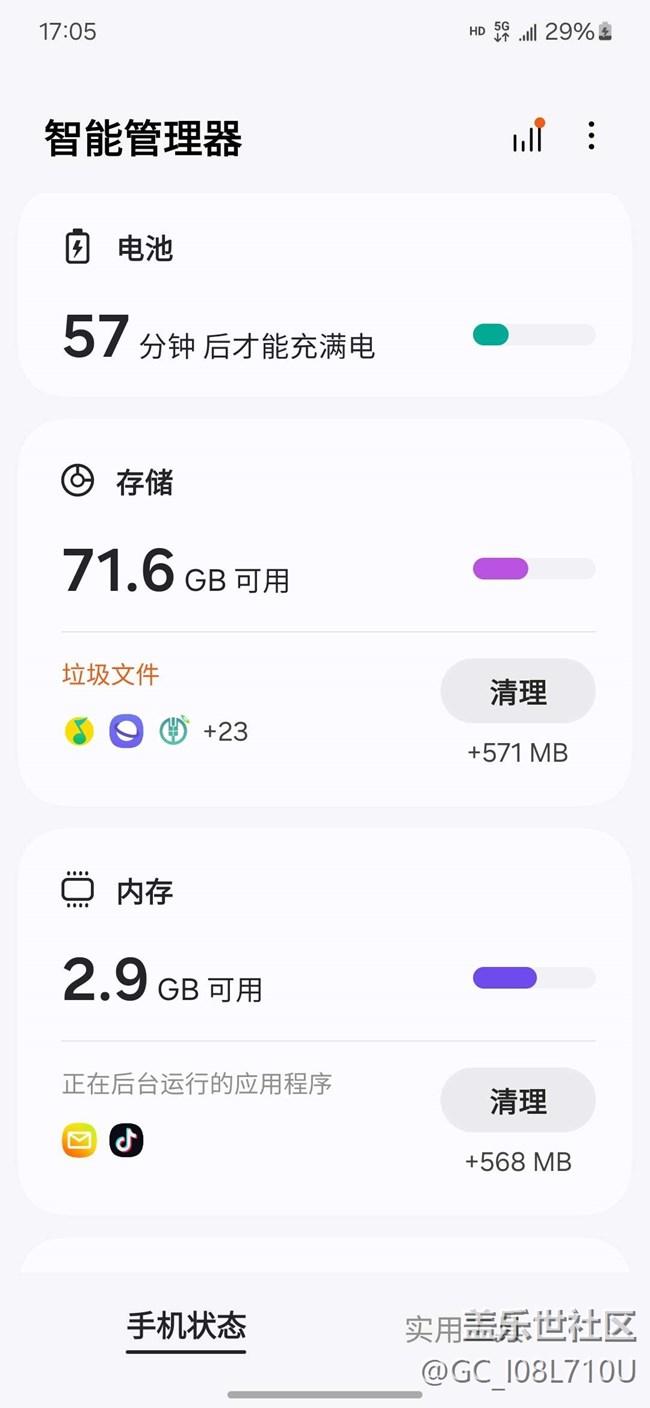Tap 清理 to clean 571 MB junk files
The height and width of the screenshot is (1408, 650).
pos(517,692)
